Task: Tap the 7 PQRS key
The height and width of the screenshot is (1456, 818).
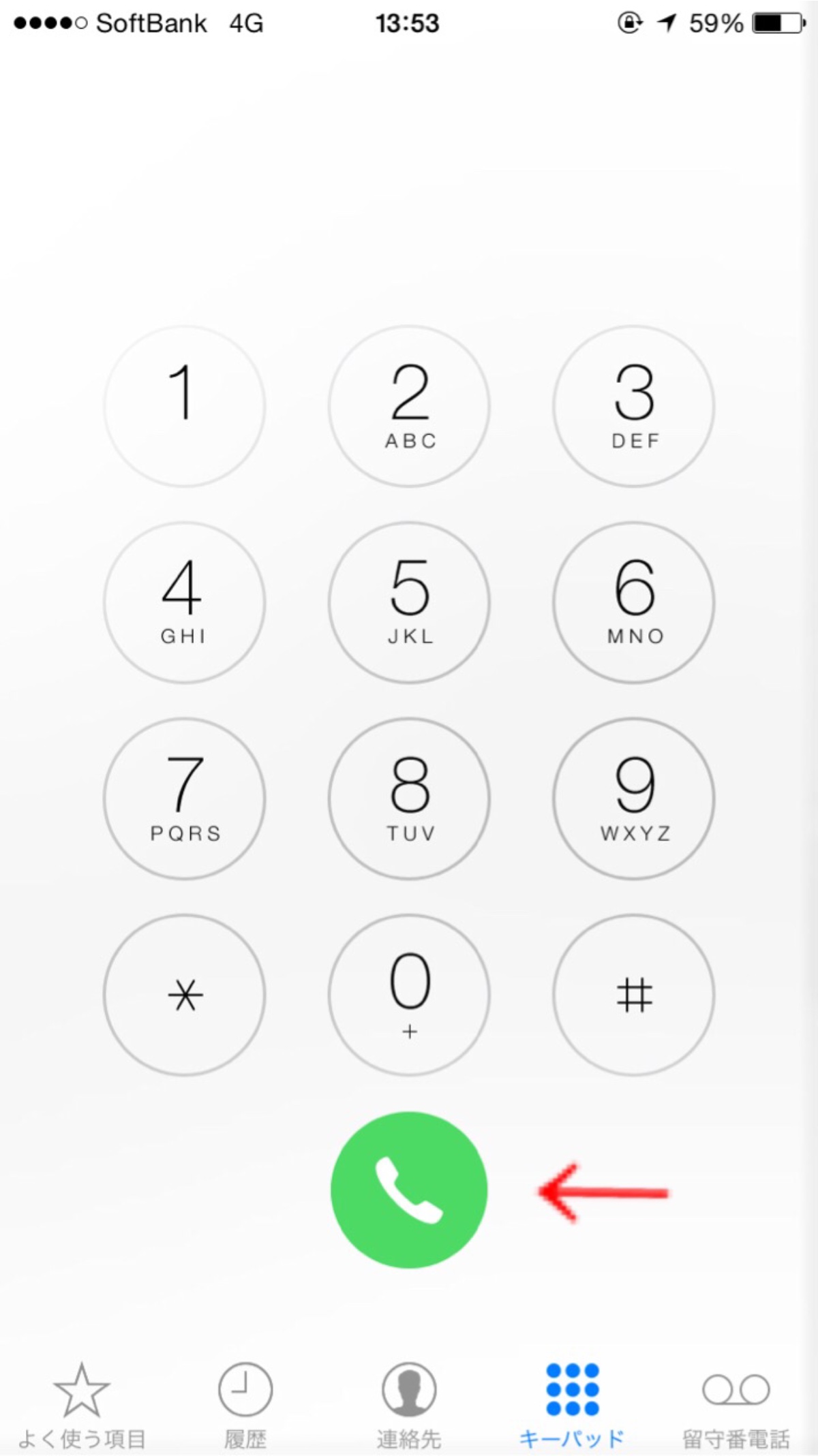Action: (x=184, y=799)
